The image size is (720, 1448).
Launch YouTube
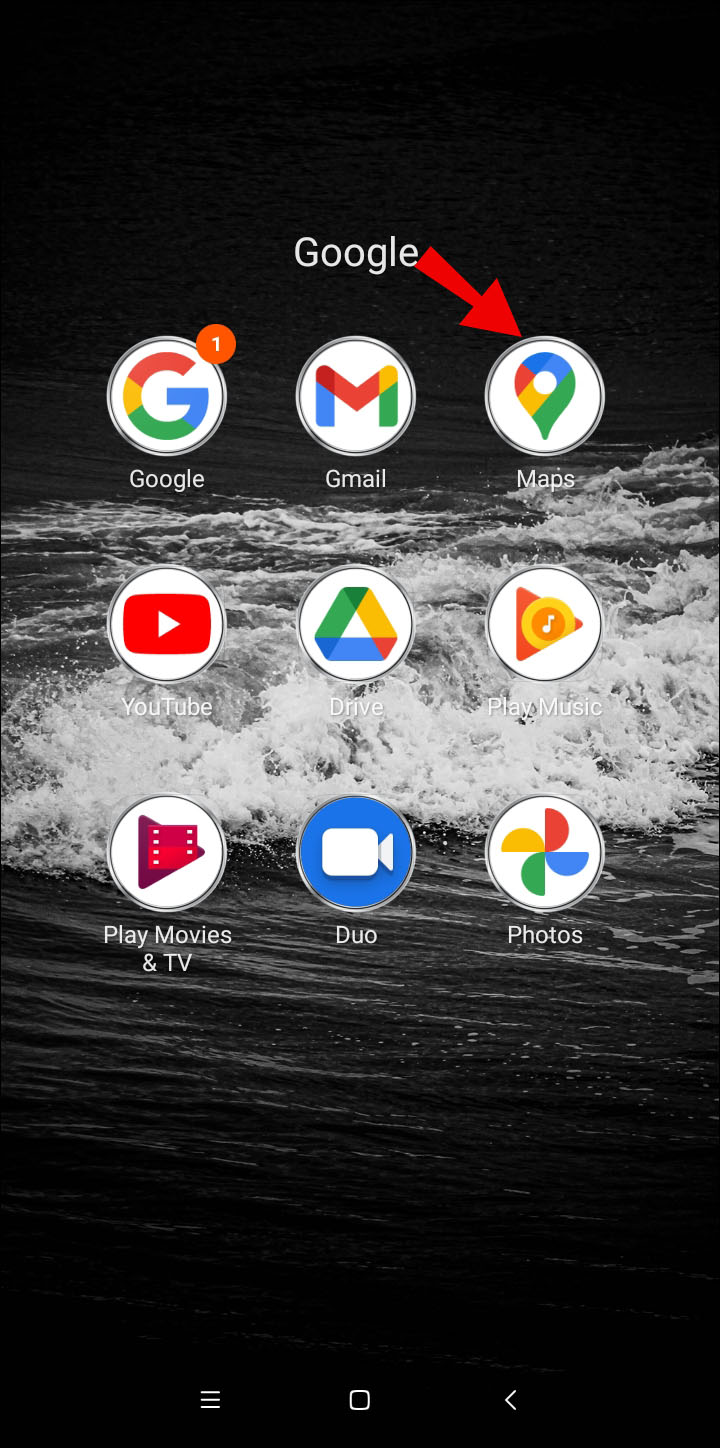click(x=167, y=625)
